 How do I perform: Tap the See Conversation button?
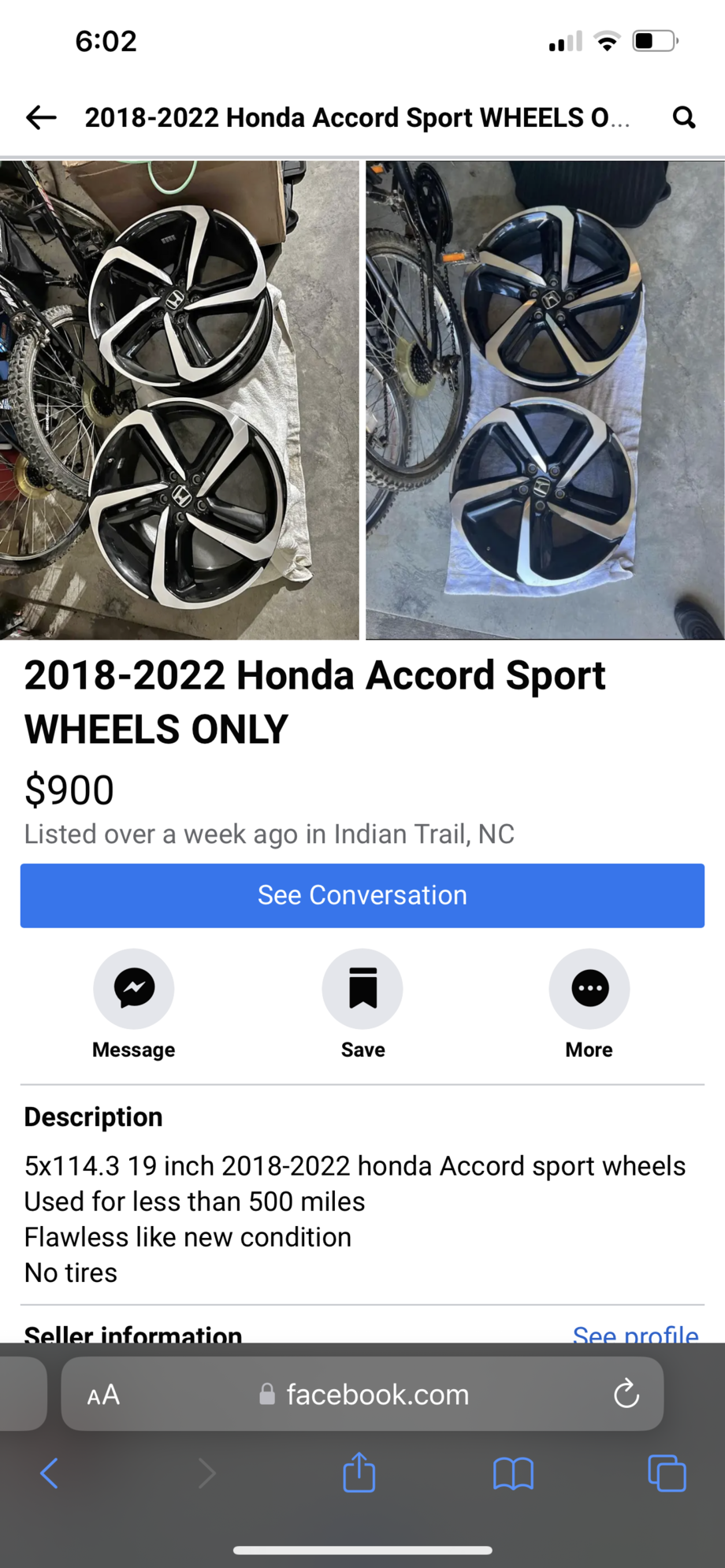(362, 895)
